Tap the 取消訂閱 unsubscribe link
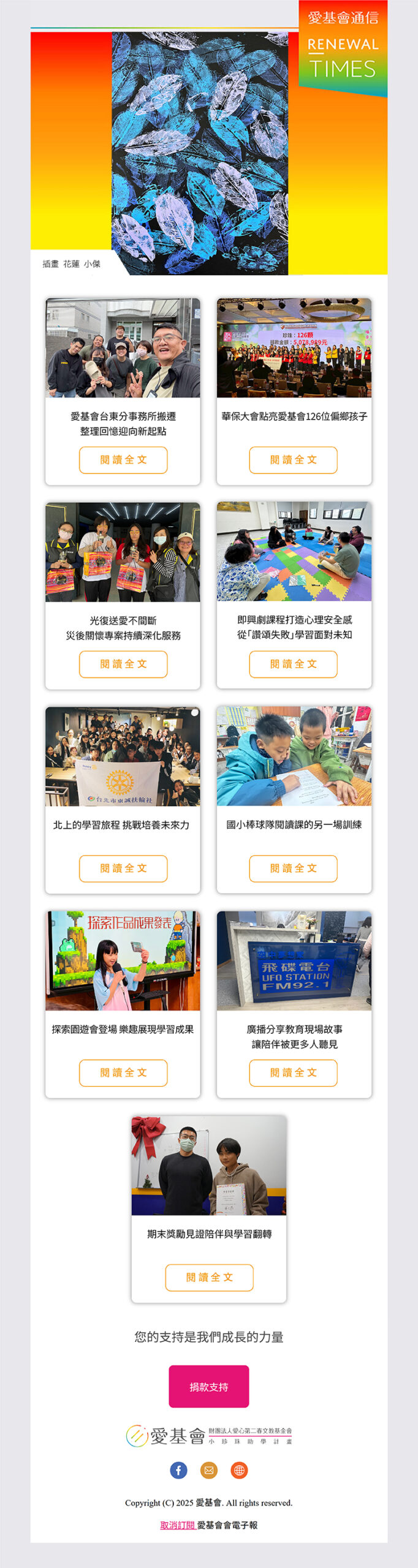This screenshot has height=1568, width=418. 178,1525
